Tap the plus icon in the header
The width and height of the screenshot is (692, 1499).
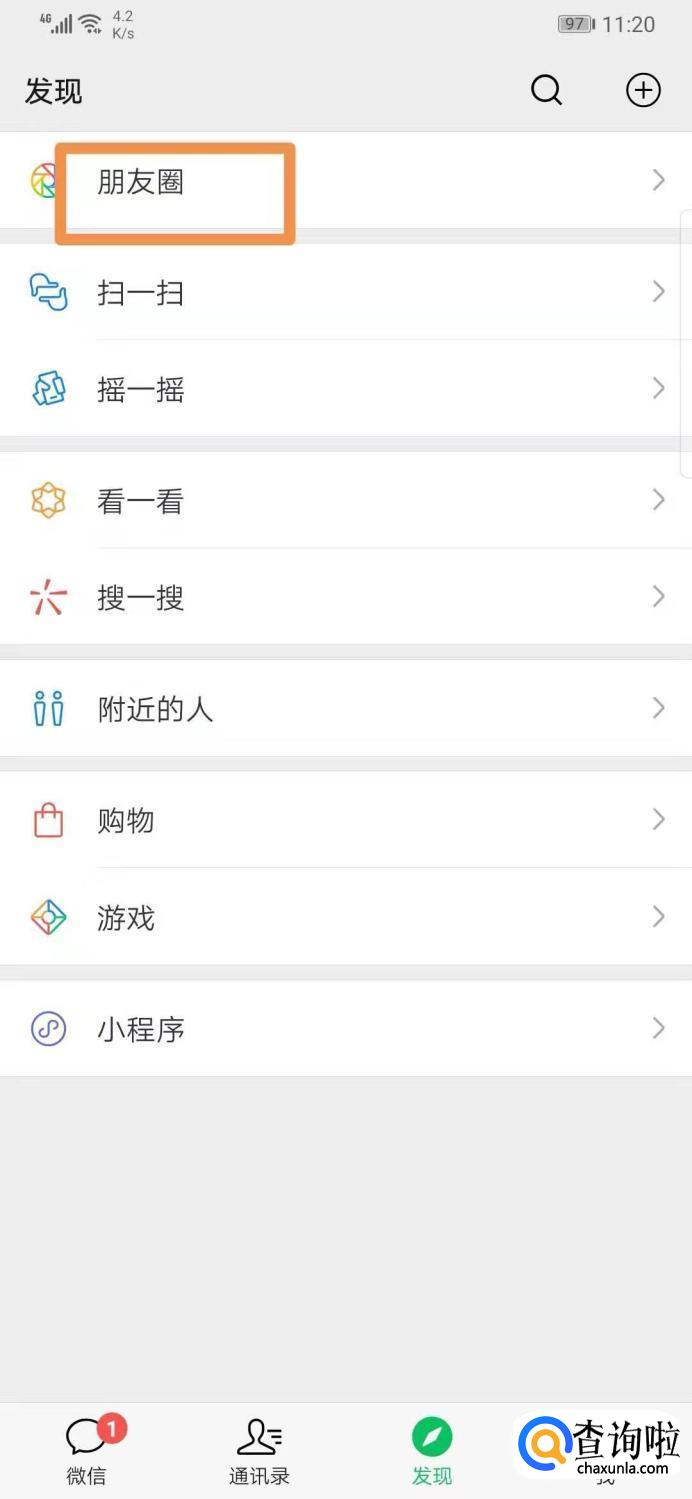coord(643,91)
